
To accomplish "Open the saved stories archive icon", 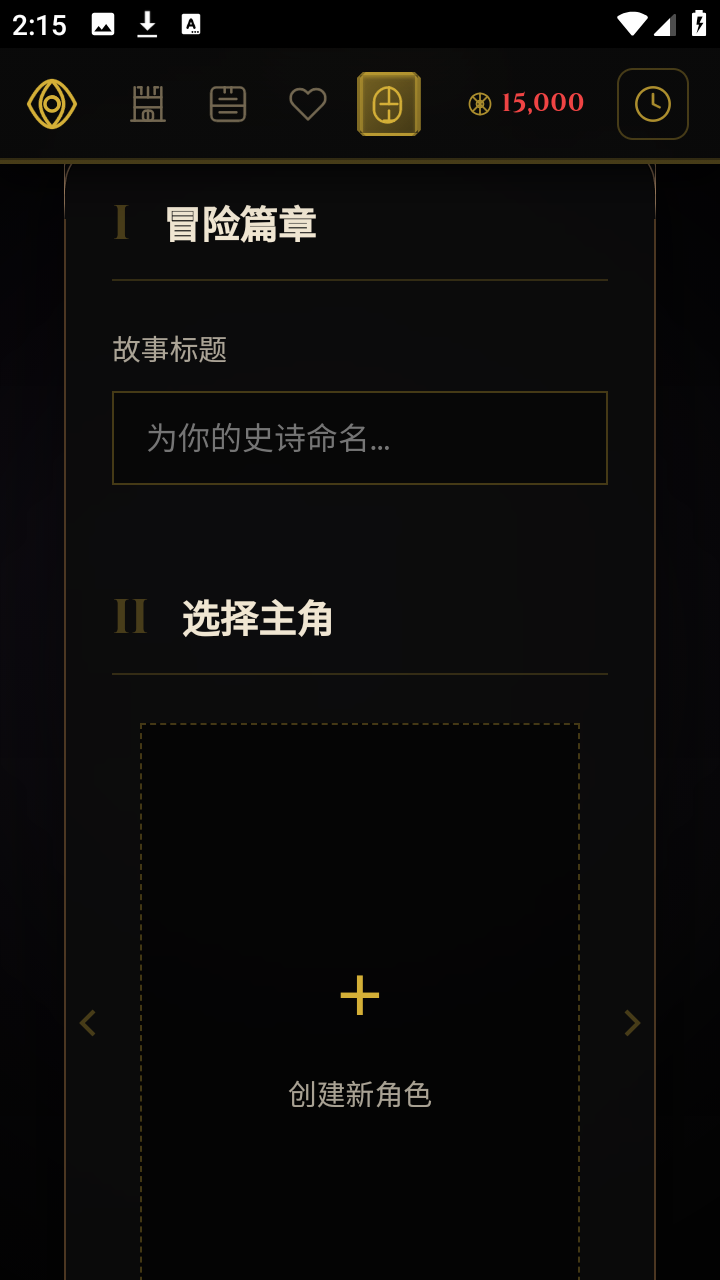I will (x=228, y=103).
